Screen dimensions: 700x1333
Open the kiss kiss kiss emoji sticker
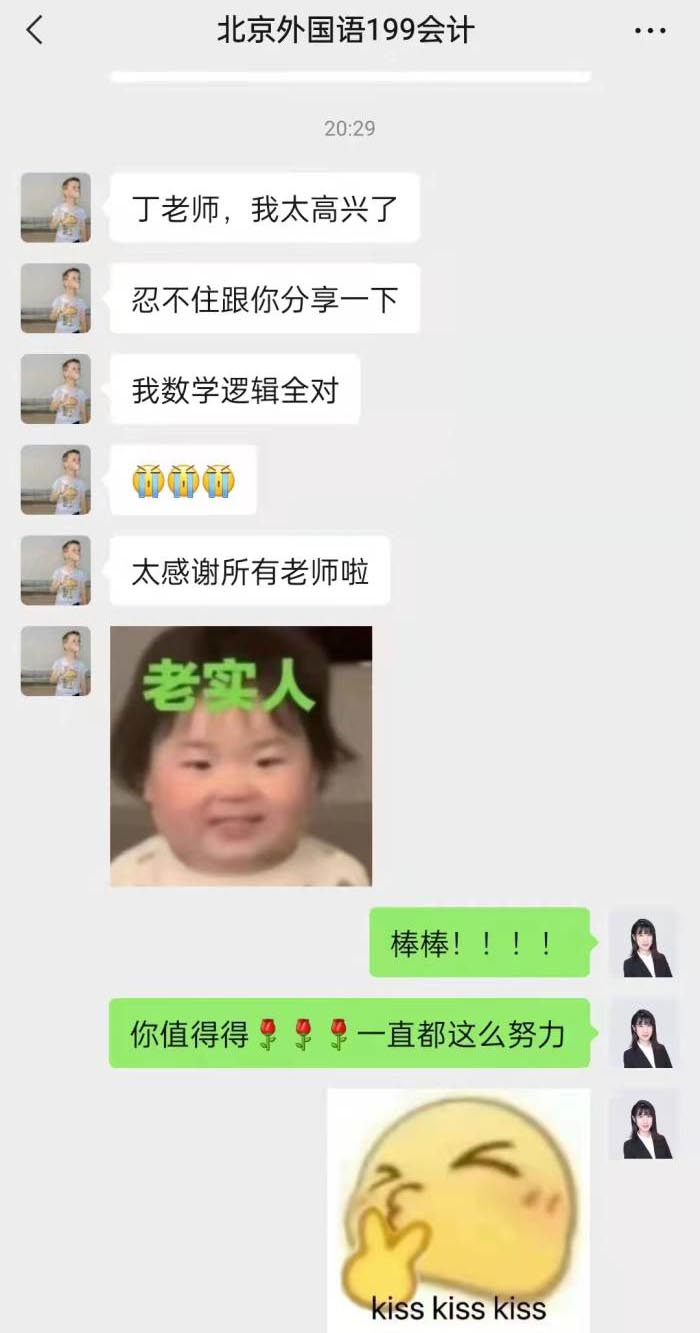click(459, 1210)
